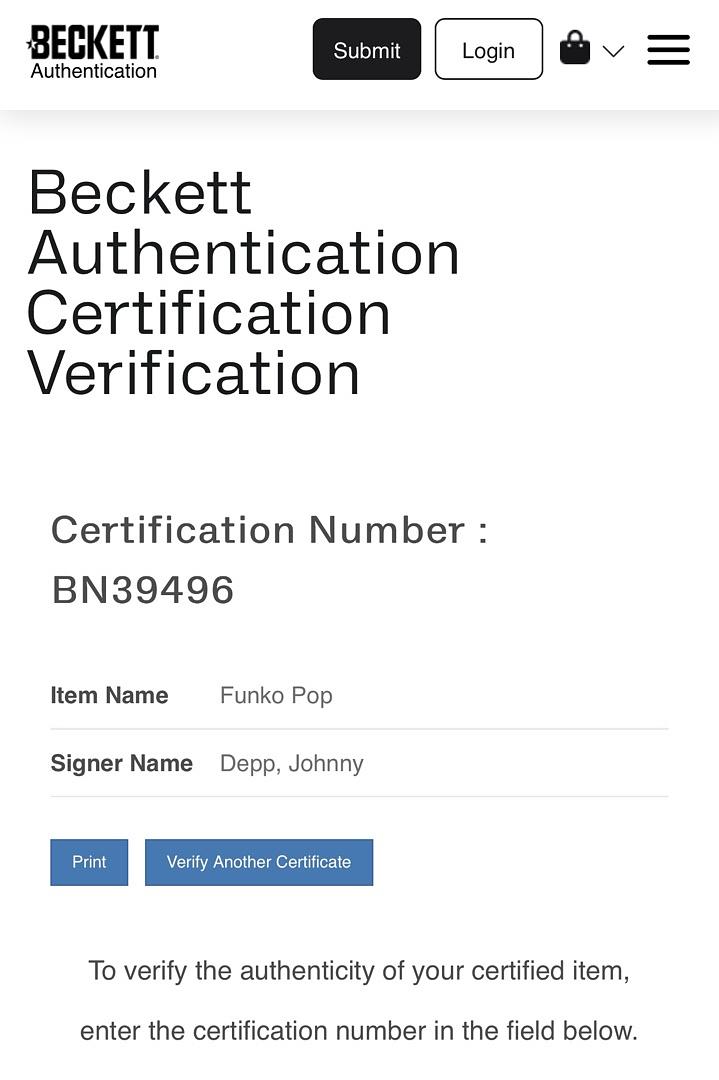Tap the Submit button
This screenshot has height=1080, width=719.
366,50
